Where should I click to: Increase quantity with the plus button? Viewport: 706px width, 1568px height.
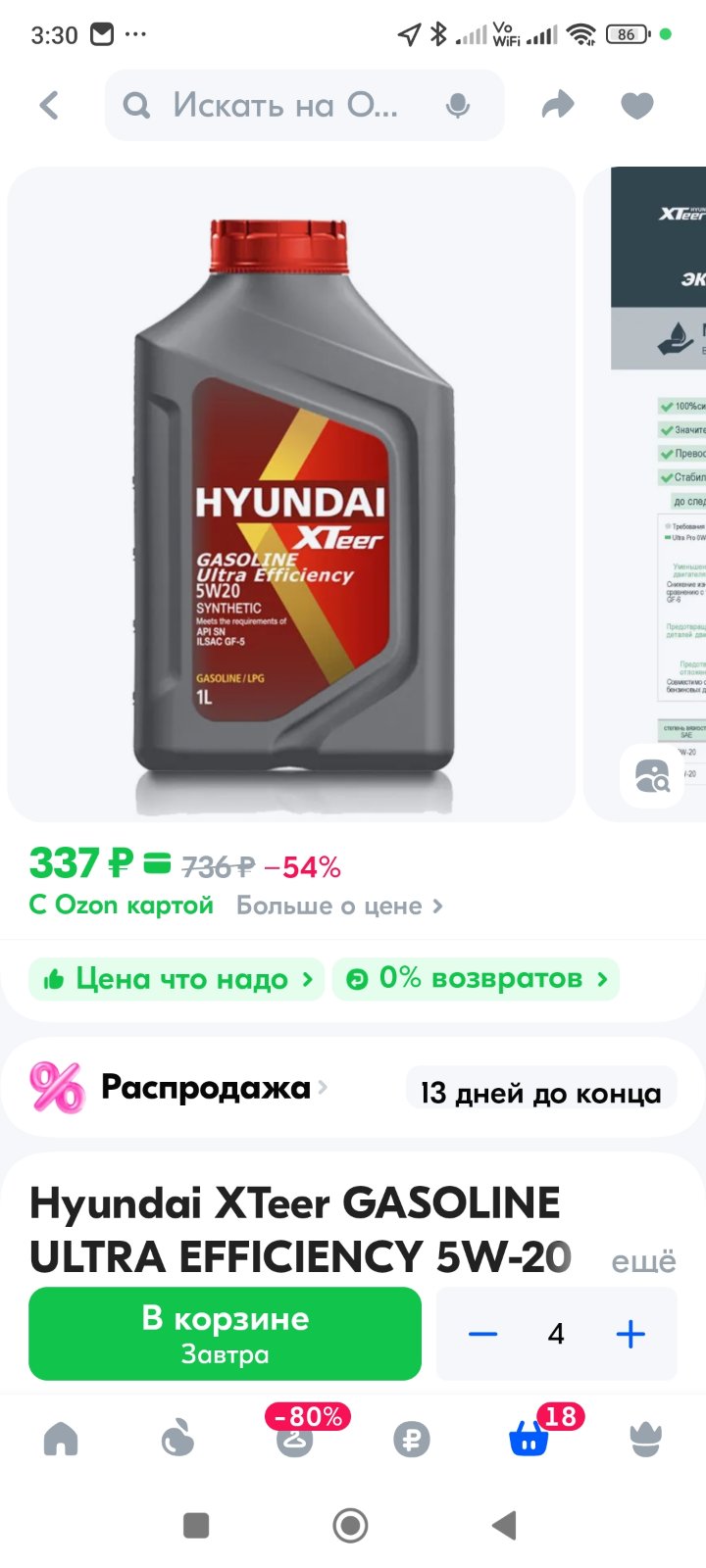[630, 1334]
